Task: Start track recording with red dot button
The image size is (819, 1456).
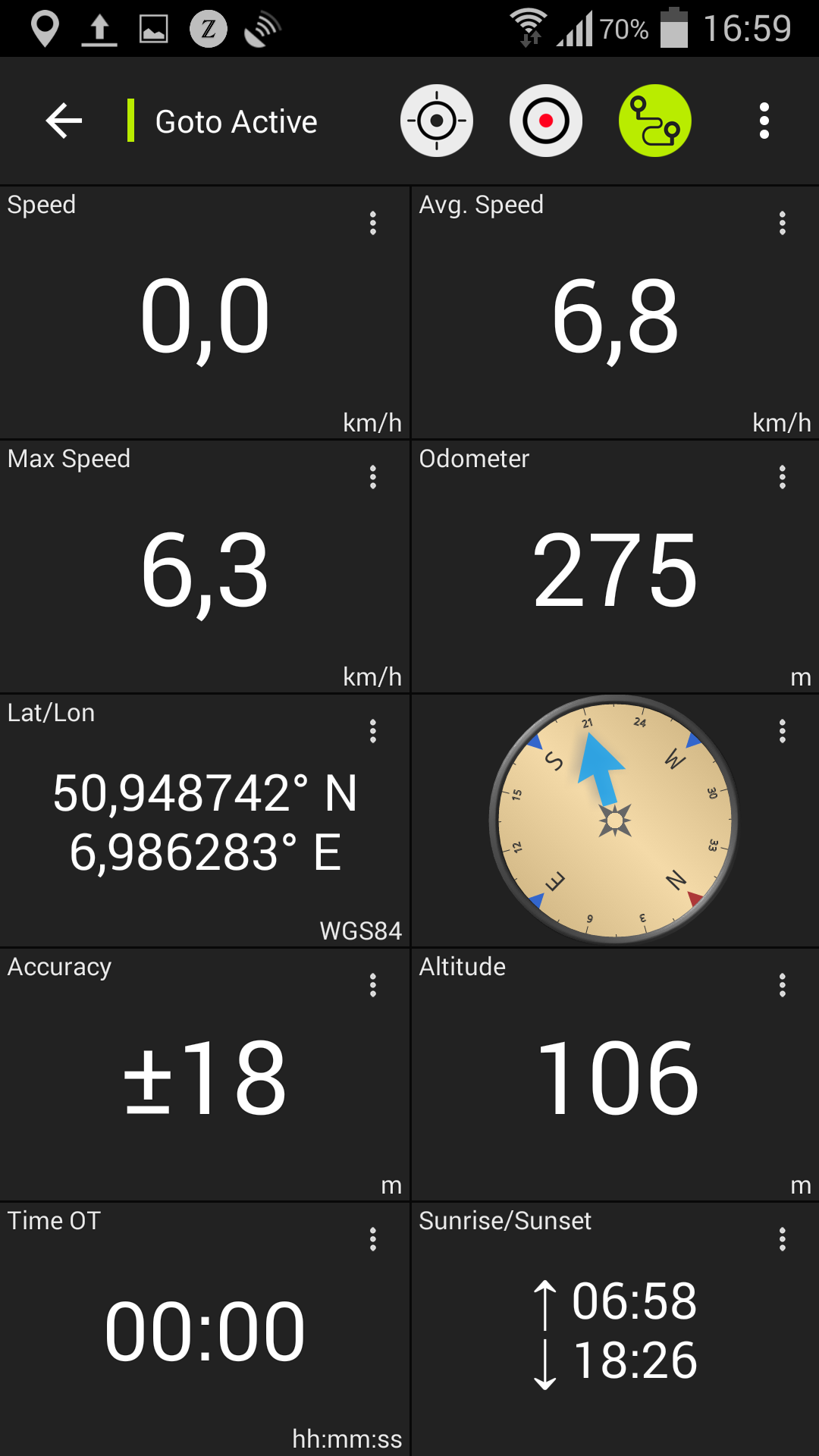Action: click(546, 121)
